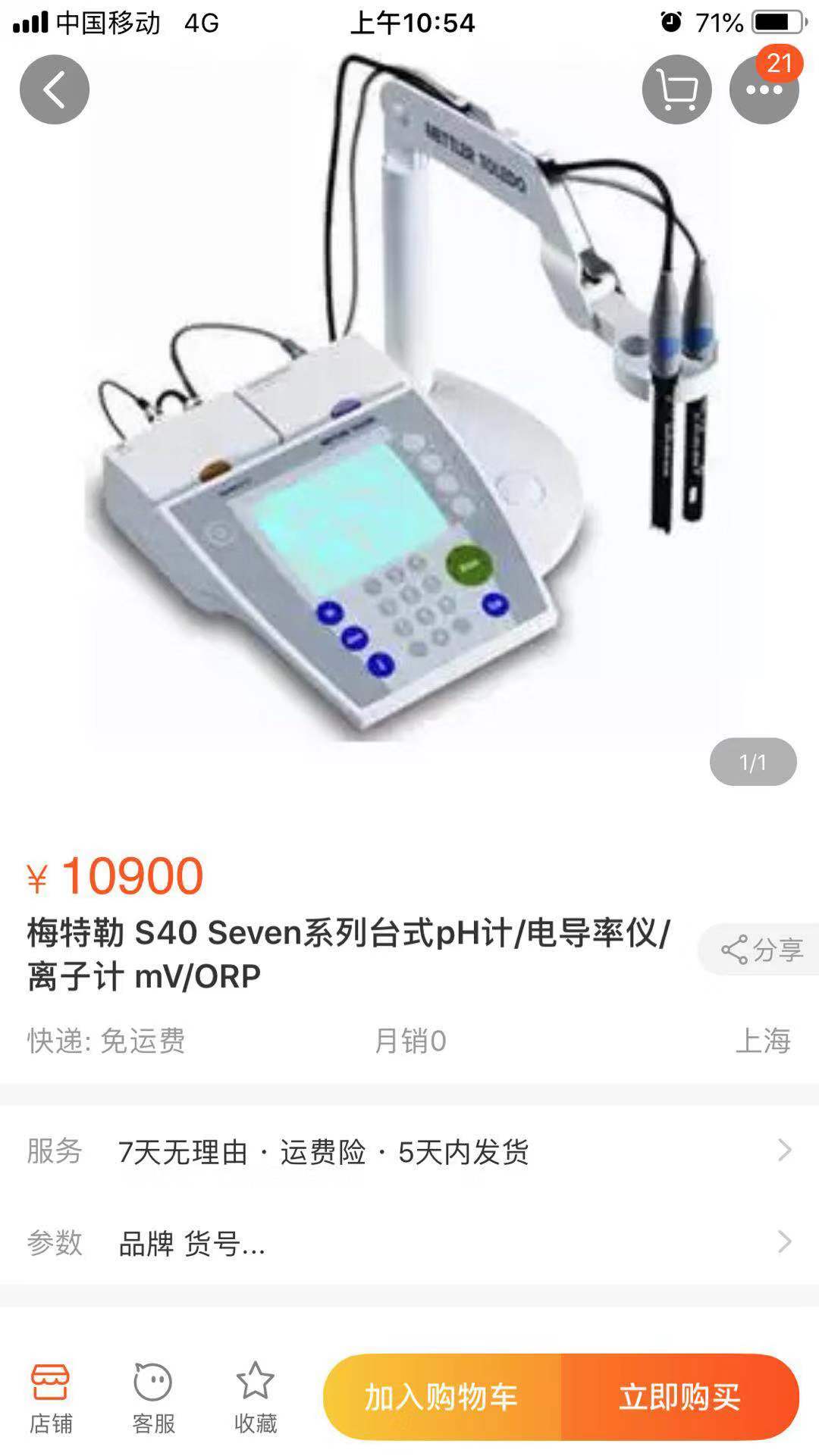This screenshot has width=819, height=1456.
Task: Open the 参数 product parameters row
Action: point(409,1242)
